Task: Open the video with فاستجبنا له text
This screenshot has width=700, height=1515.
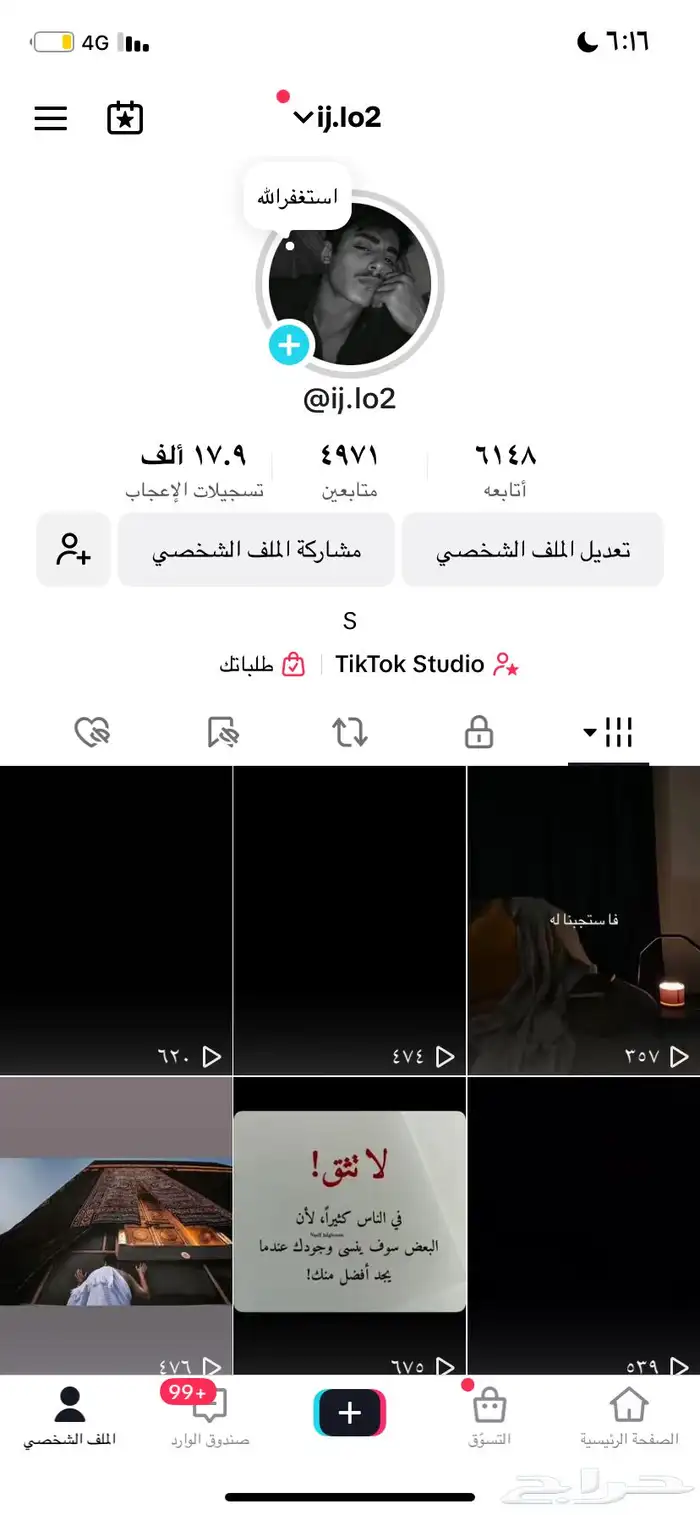Action: pyautogui.click(x=584, y=920)
